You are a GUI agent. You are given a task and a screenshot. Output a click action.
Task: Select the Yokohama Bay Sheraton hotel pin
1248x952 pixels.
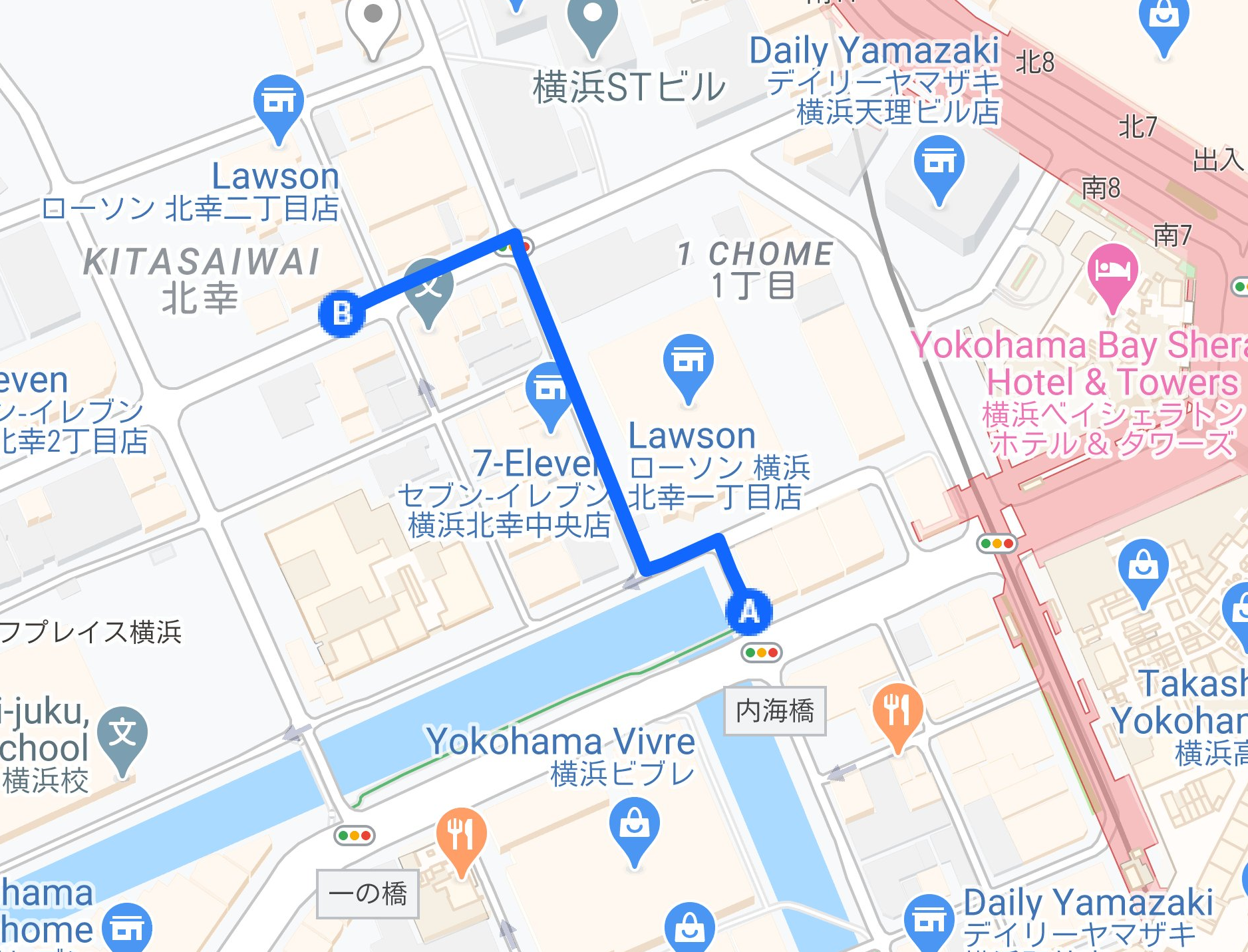click(x=1112, y=272)
